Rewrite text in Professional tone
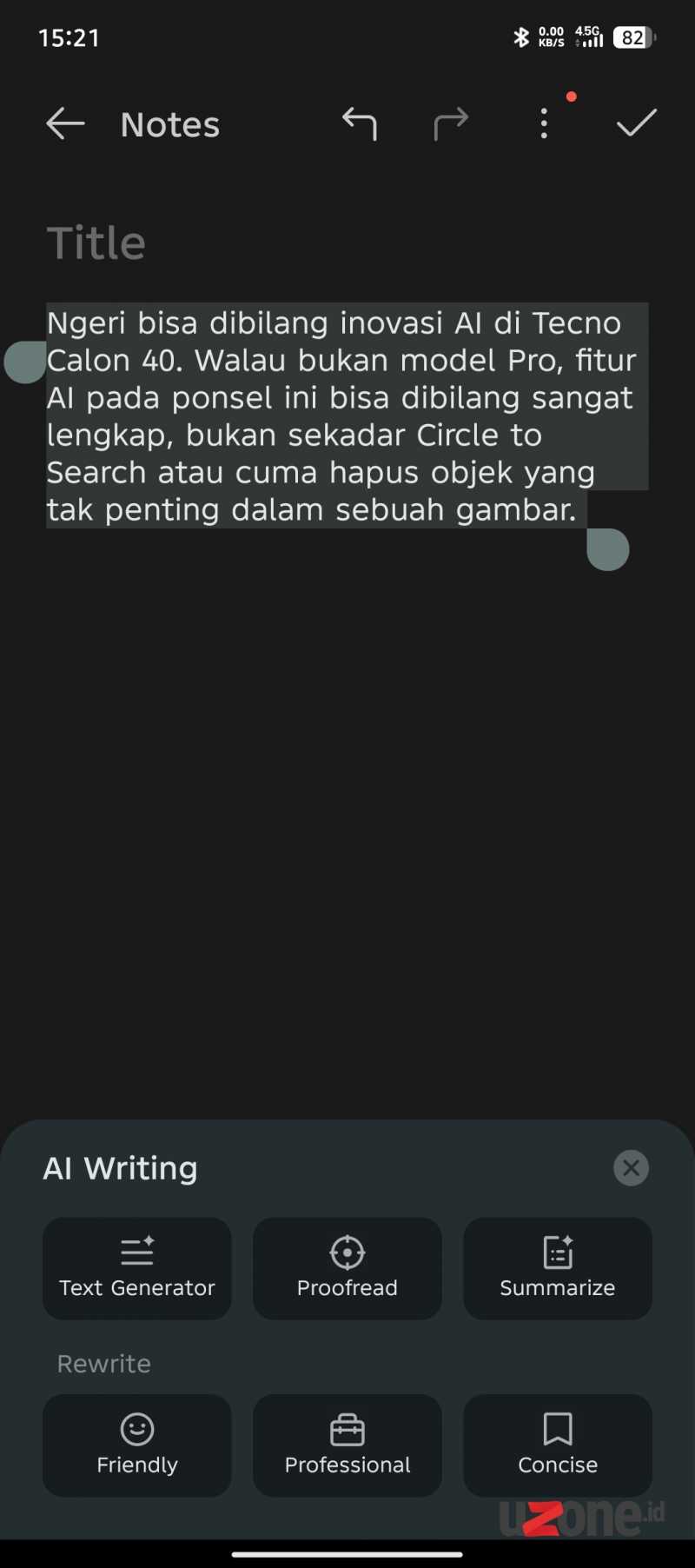The width and height of the screenshot is (695, 1568). coord(347,1445)
